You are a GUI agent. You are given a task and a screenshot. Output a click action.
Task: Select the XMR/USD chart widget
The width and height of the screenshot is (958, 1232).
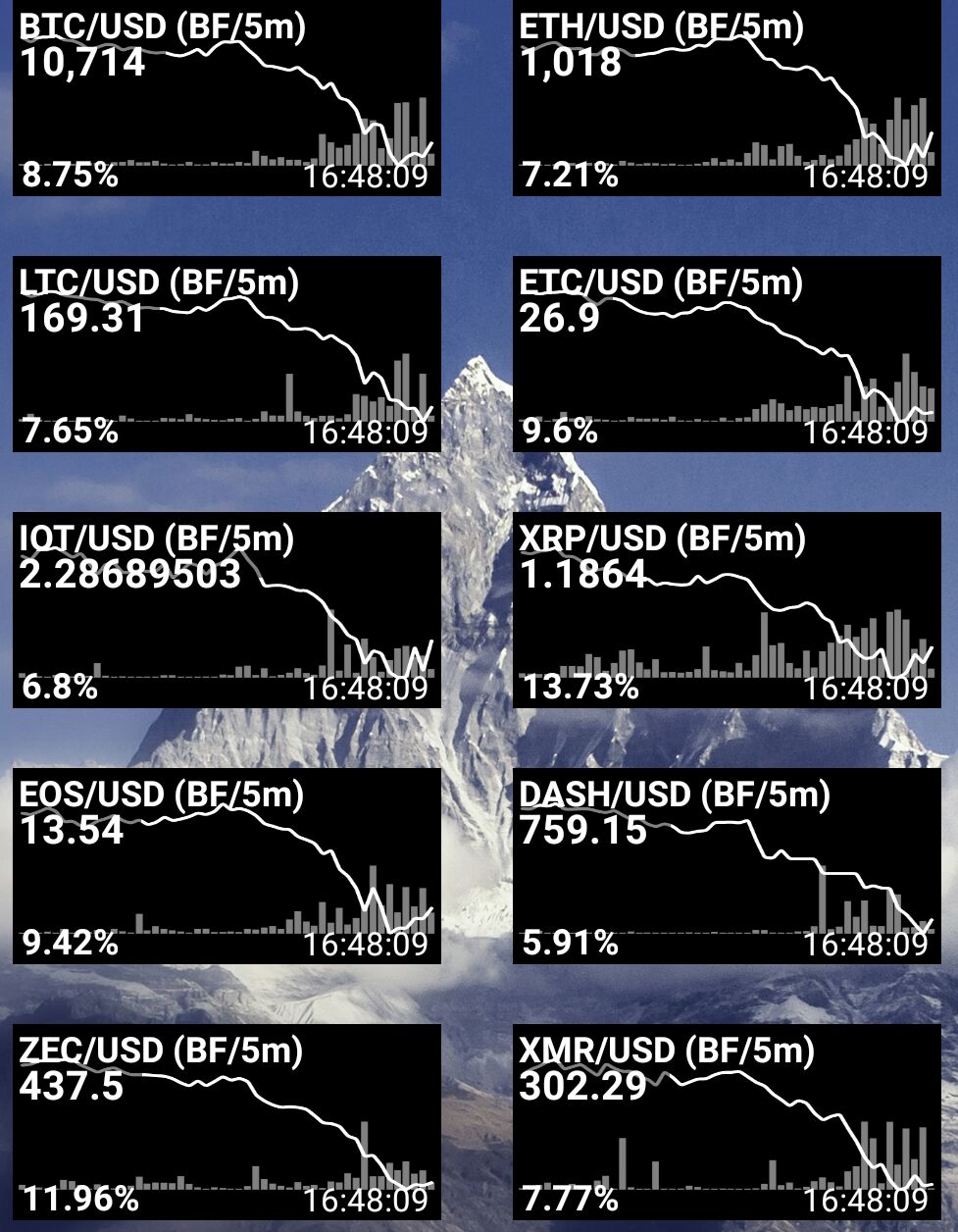pos(727,1121)
